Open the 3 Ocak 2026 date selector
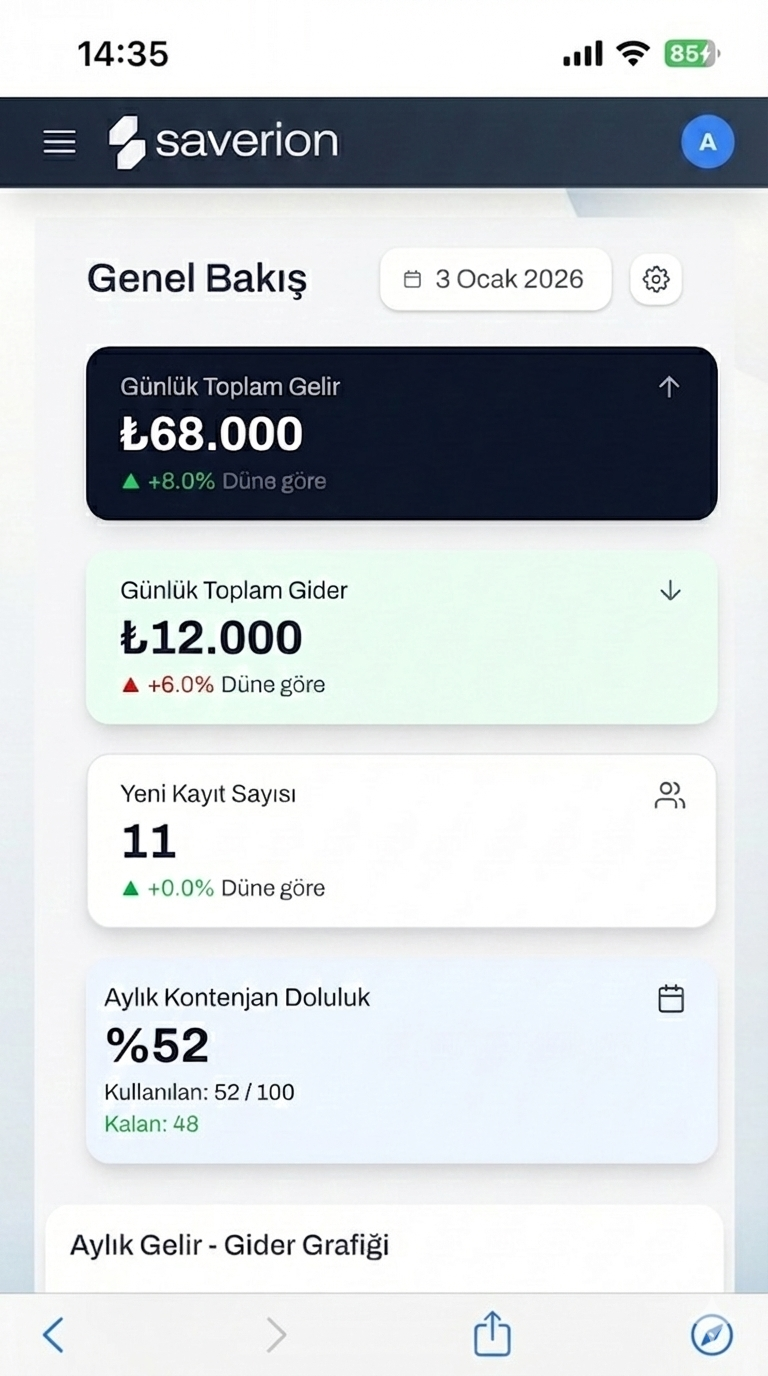This screenshot has width=768, height=1376. pos(495,279)
